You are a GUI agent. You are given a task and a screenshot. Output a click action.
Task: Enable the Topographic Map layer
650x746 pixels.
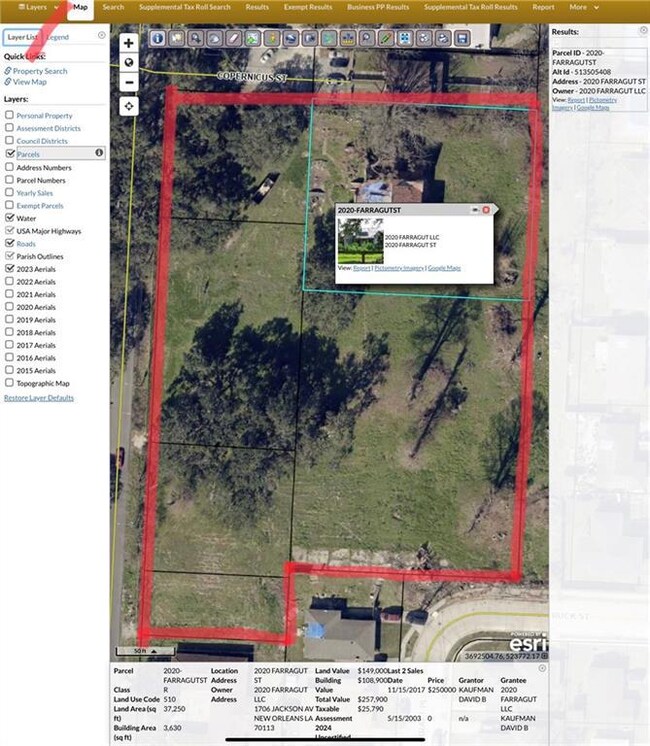(x=10, y=383)
